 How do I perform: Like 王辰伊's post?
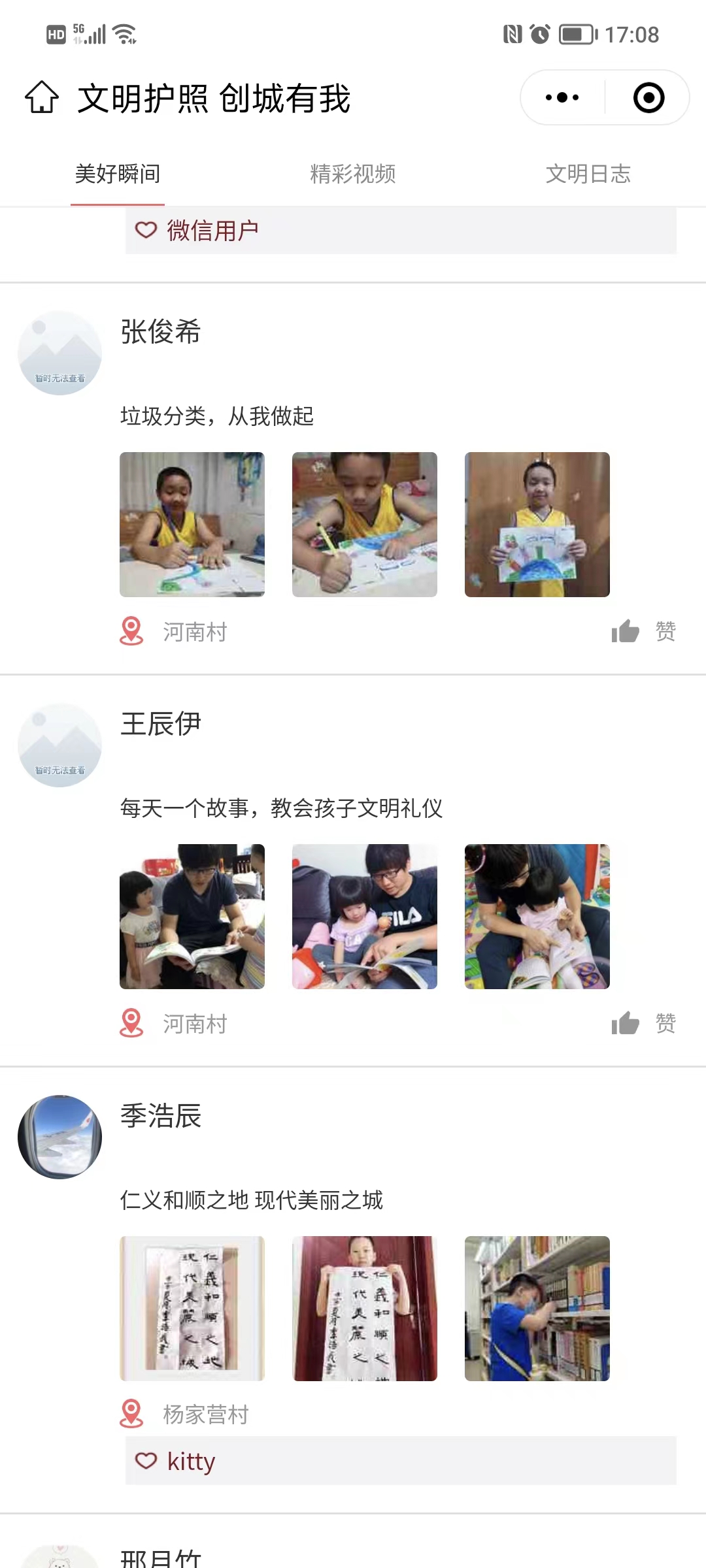(x=643, y=1023)
